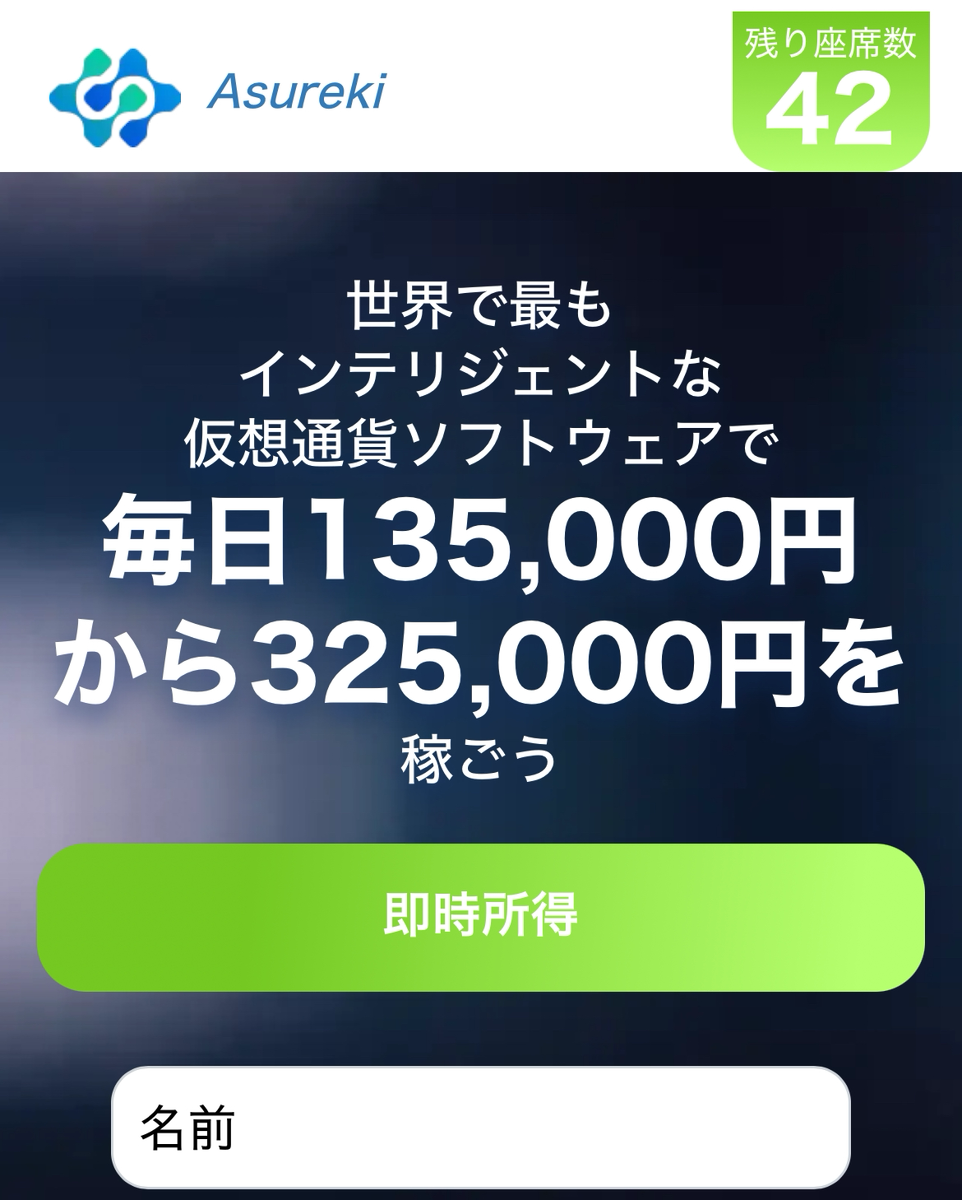962x1200 pixels.
Task: Tap the green 即時所得 button
Action: 480,917
